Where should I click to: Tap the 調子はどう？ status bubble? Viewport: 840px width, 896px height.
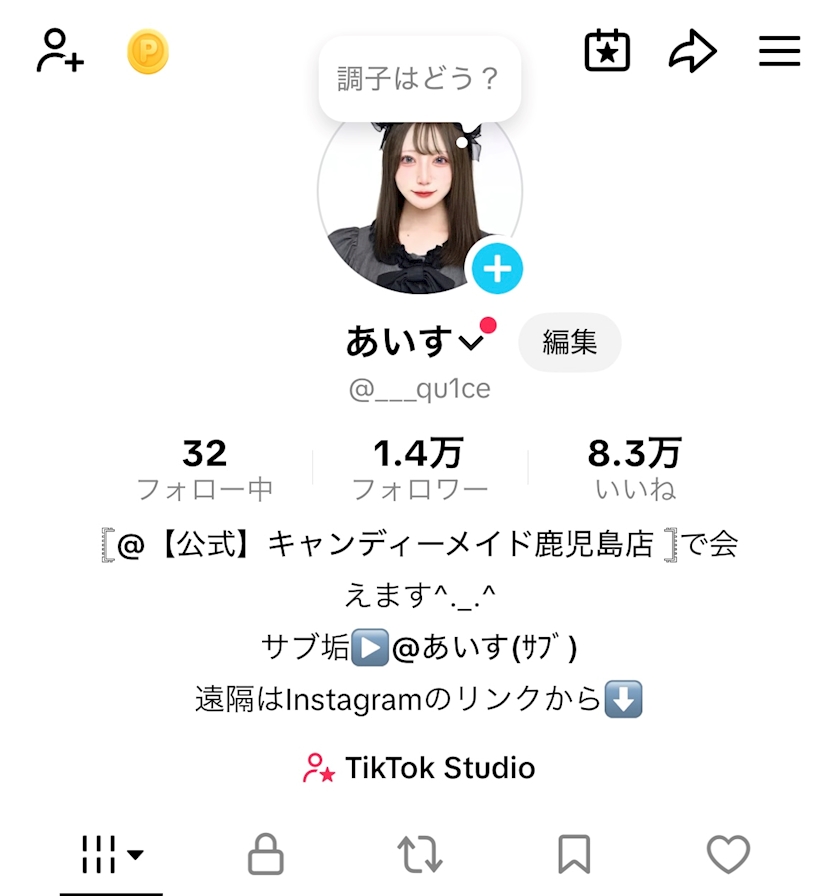pyautogui.click(x=419, y=79)
